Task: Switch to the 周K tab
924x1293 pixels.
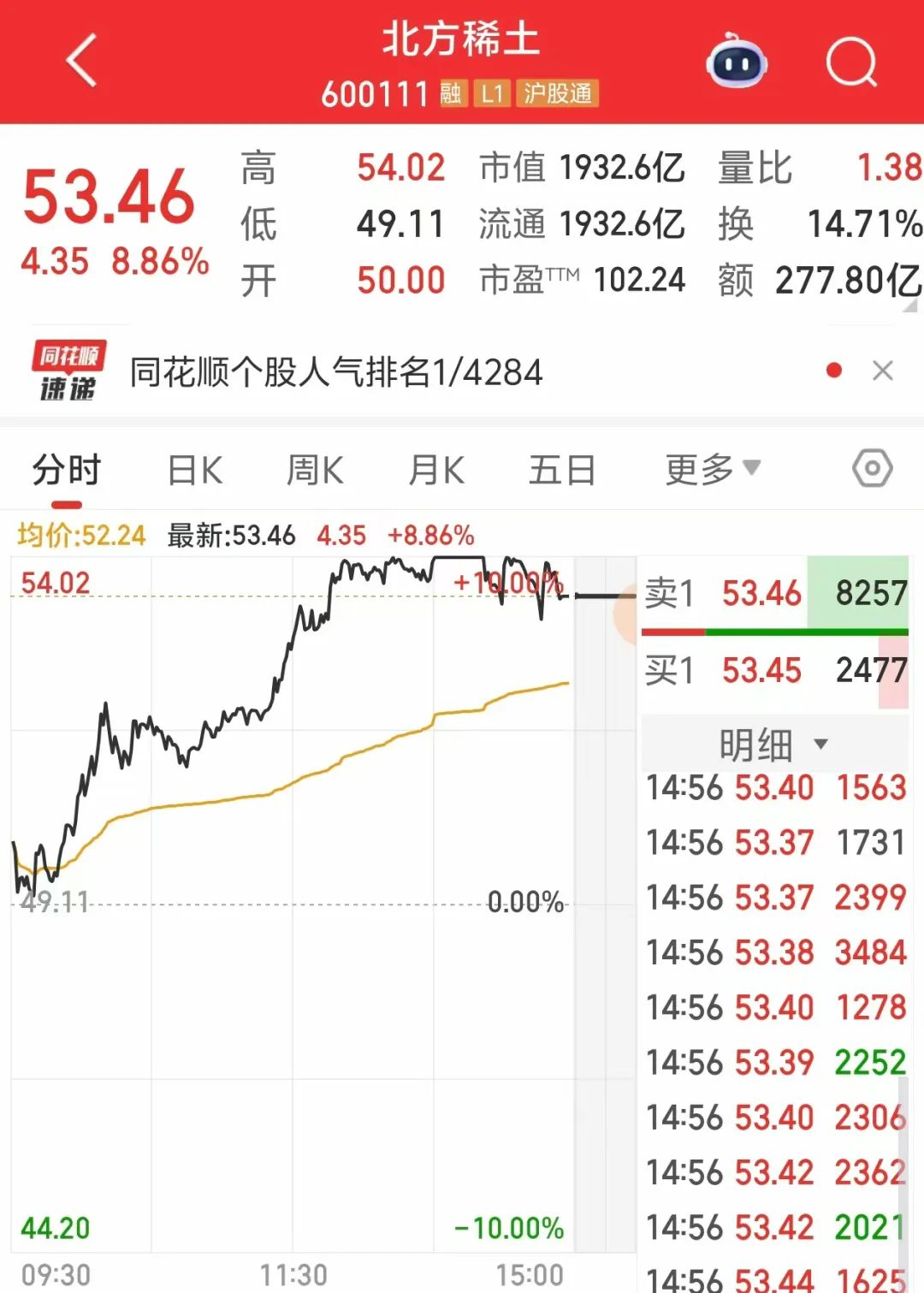Action: 315,471
